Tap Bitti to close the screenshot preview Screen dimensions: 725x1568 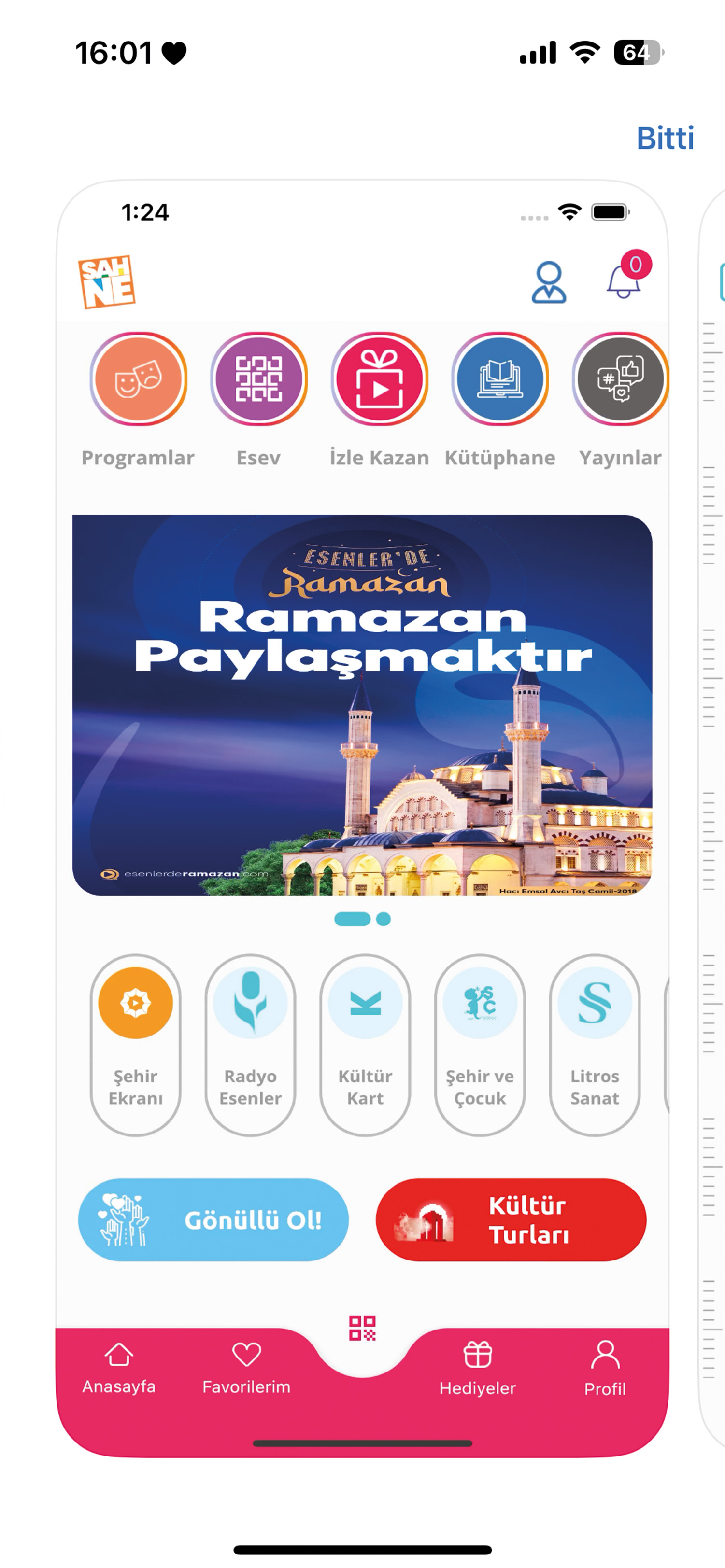pyautogui.click(x=665, y=138)
